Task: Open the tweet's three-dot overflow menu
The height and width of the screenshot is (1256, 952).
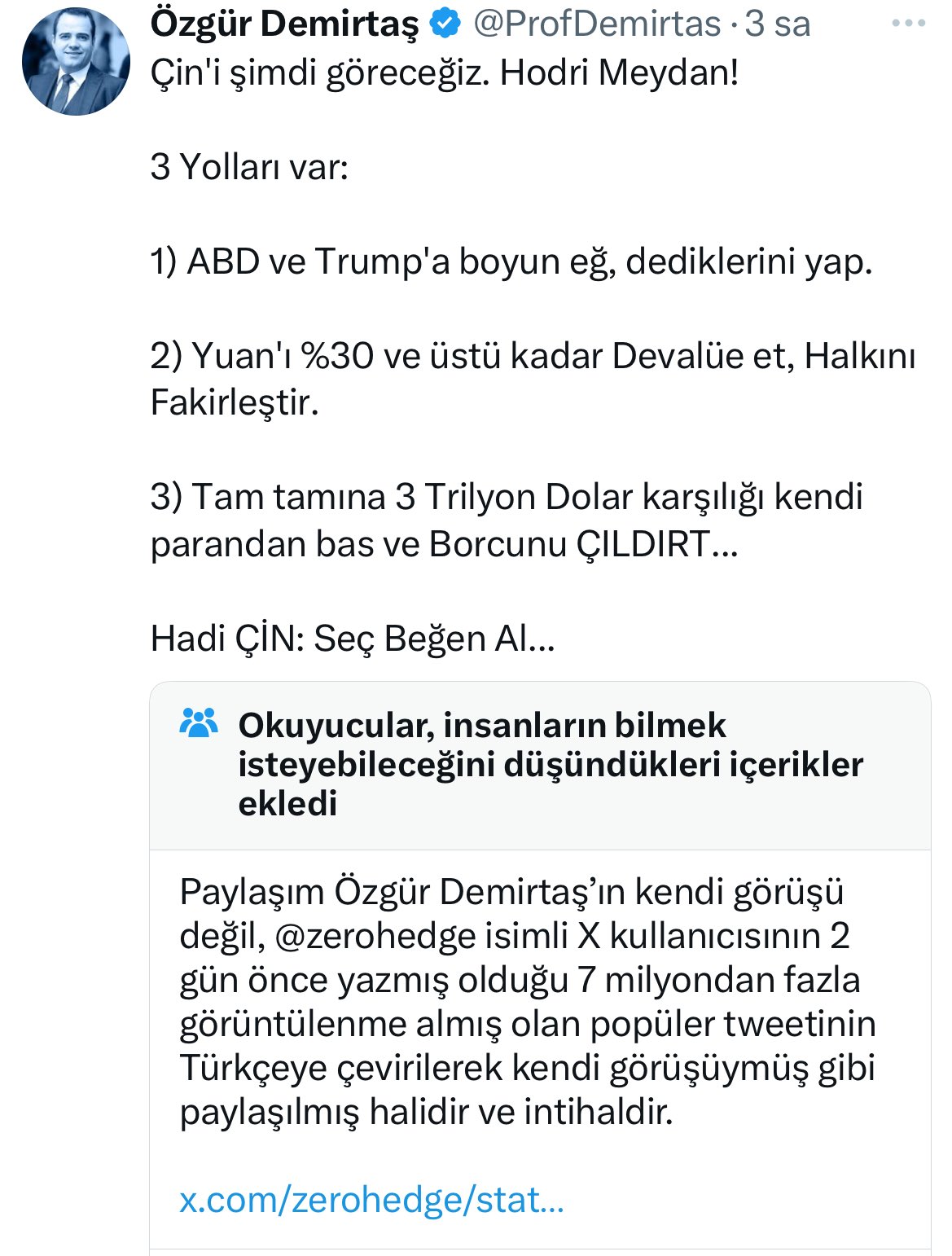Action: click(x=909, y=23)
